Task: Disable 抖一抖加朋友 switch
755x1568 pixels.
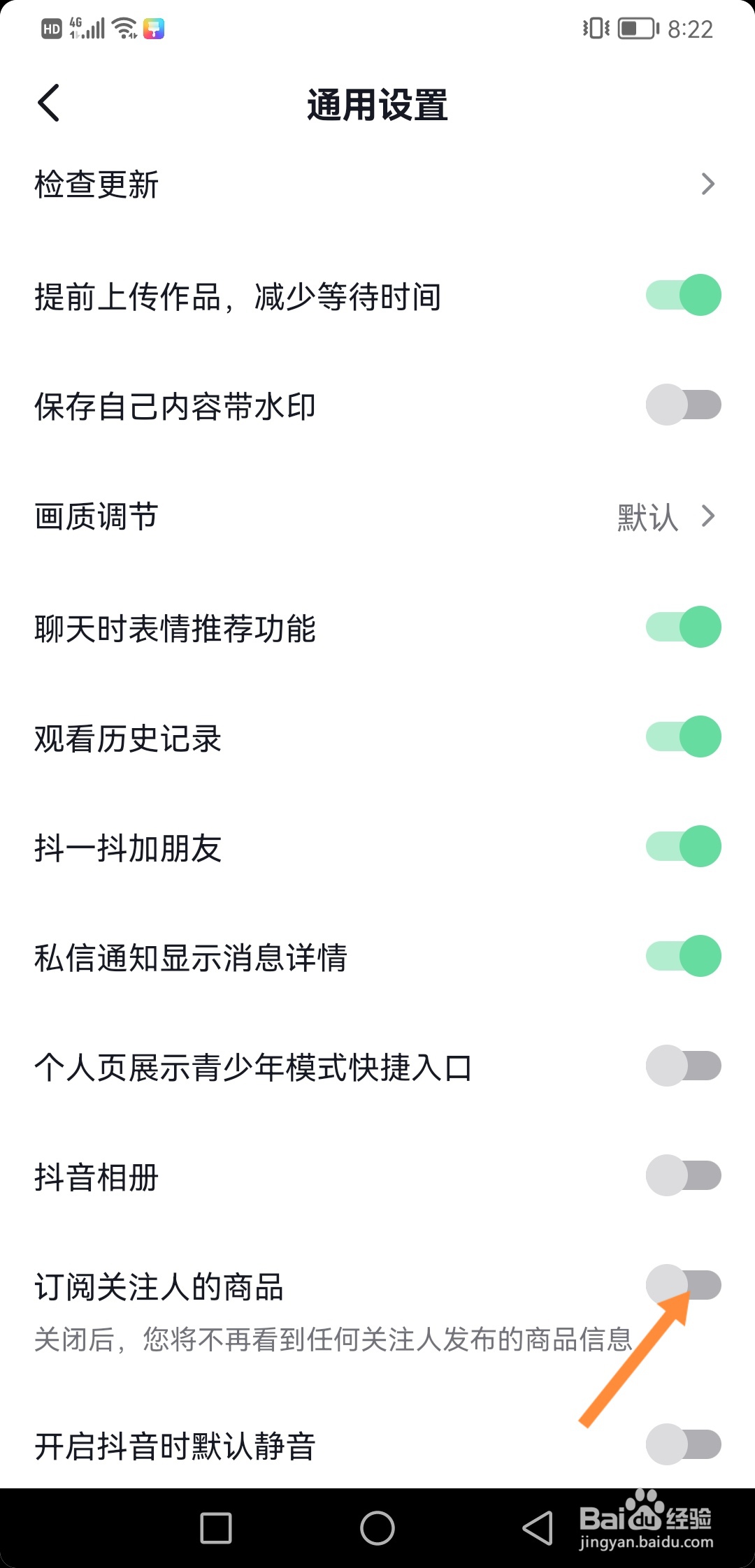Action: tap(683, 846)
